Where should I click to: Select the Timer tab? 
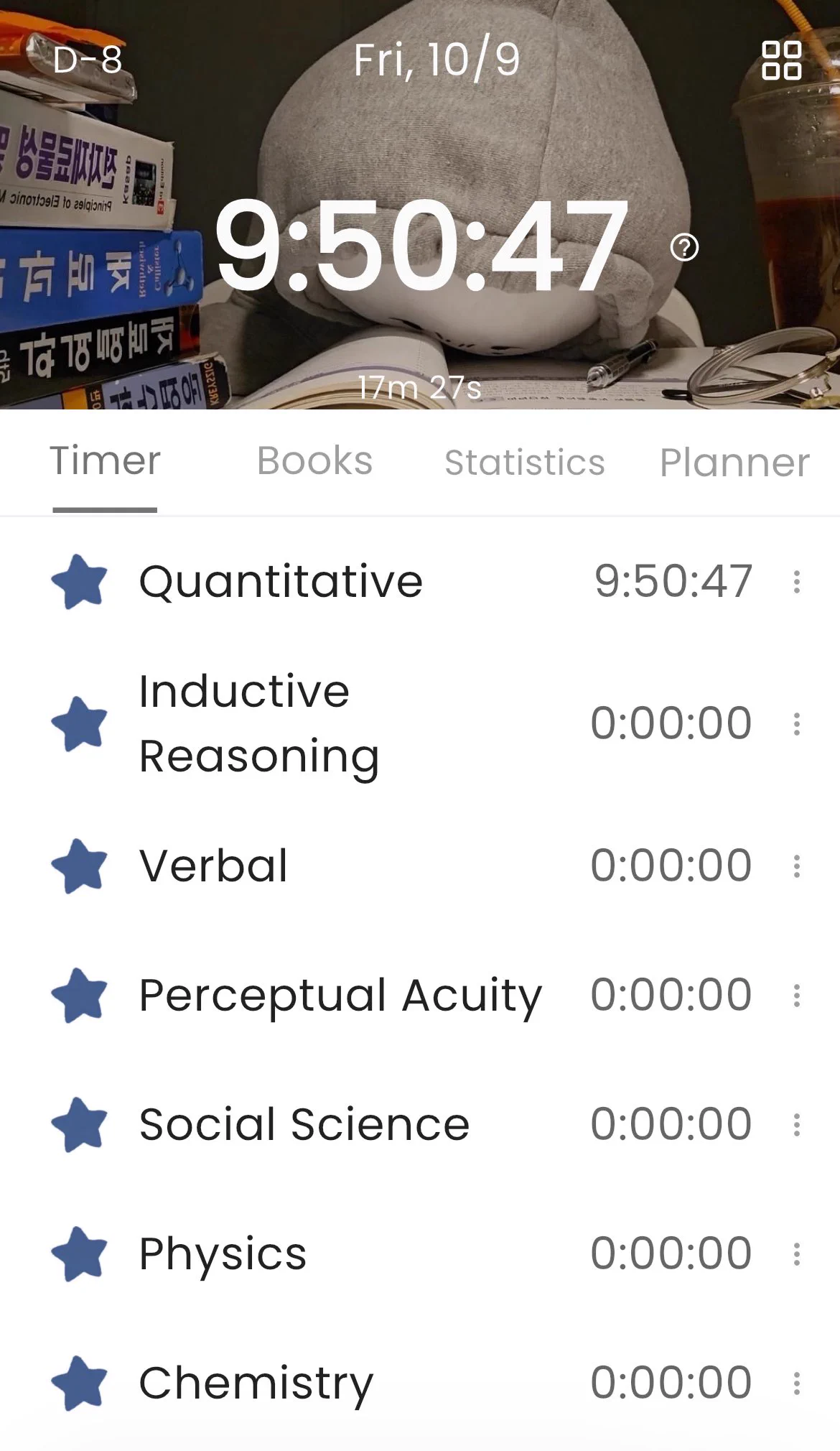click(x=105, y=461)
